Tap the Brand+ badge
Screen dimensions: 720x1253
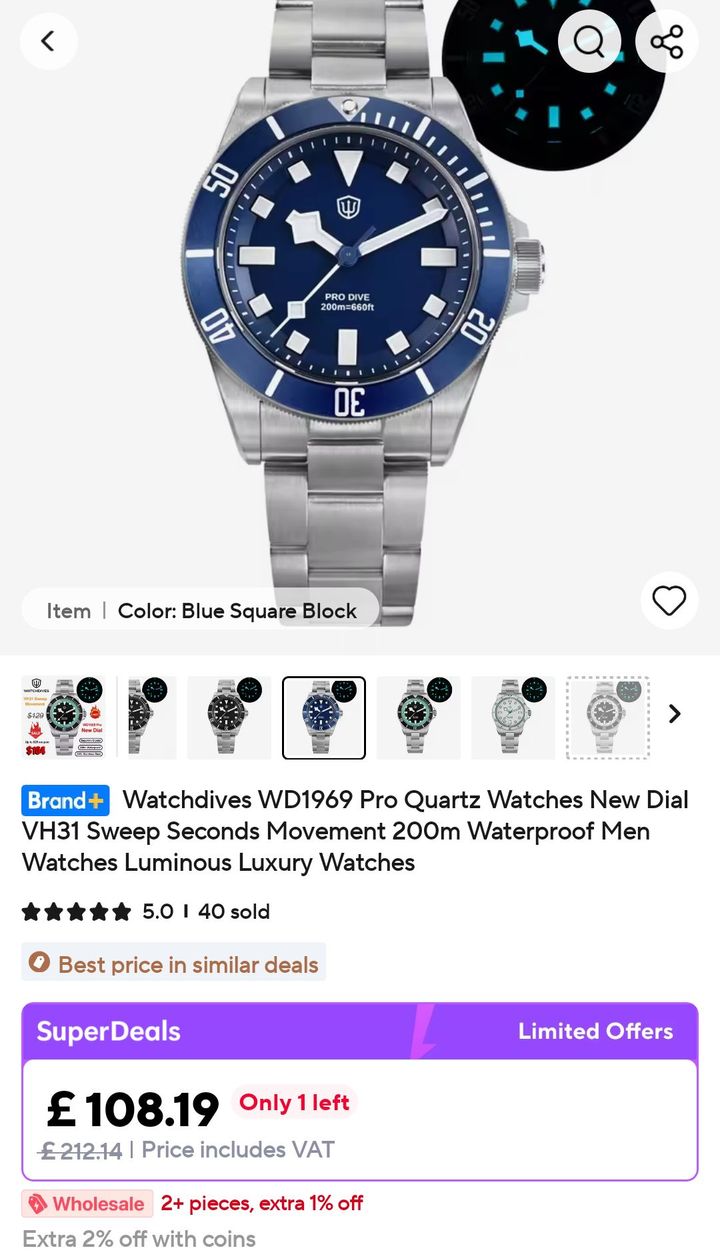click(x=66, y=800)
